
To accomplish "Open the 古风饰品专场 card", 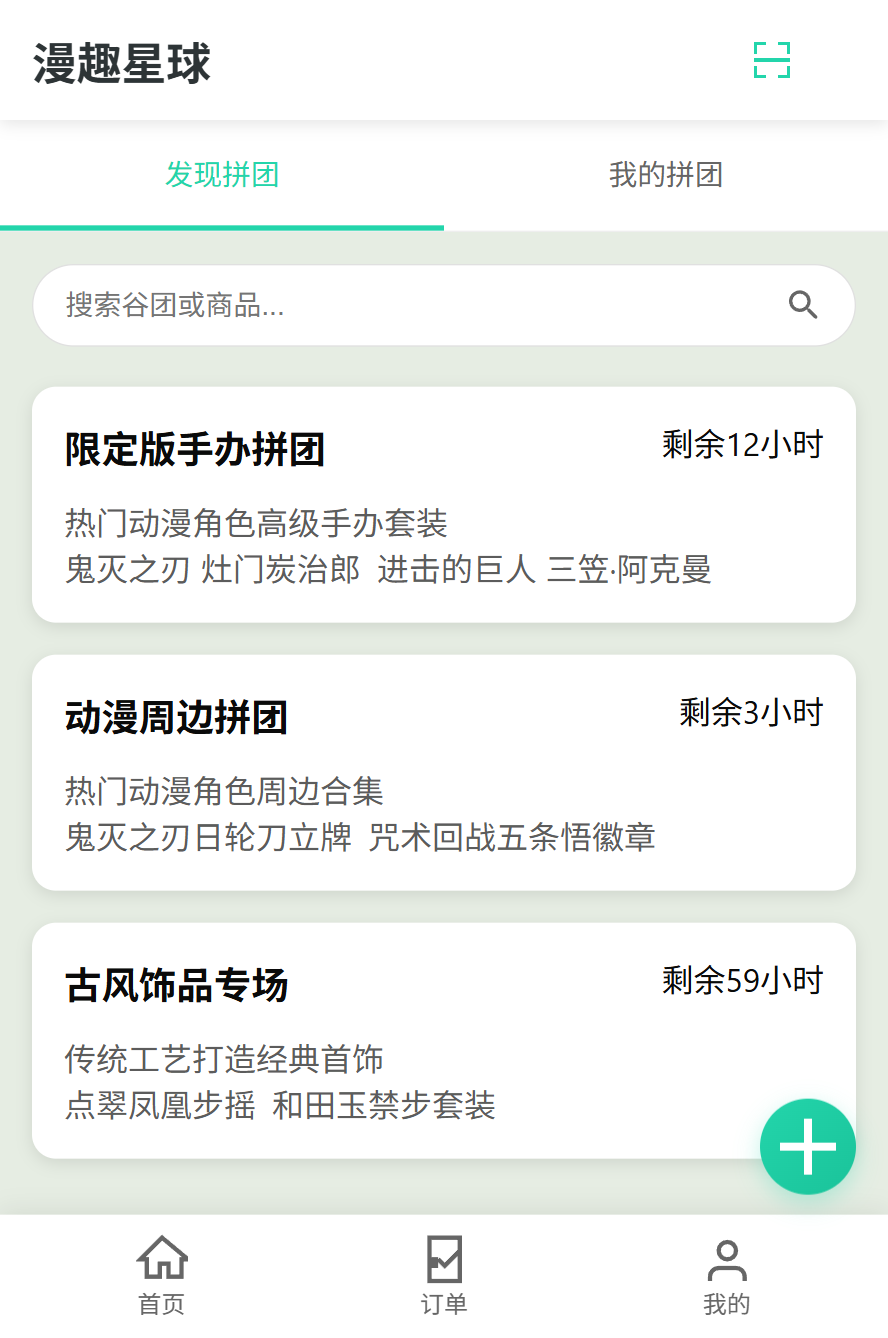I will tap(444, 1040).
